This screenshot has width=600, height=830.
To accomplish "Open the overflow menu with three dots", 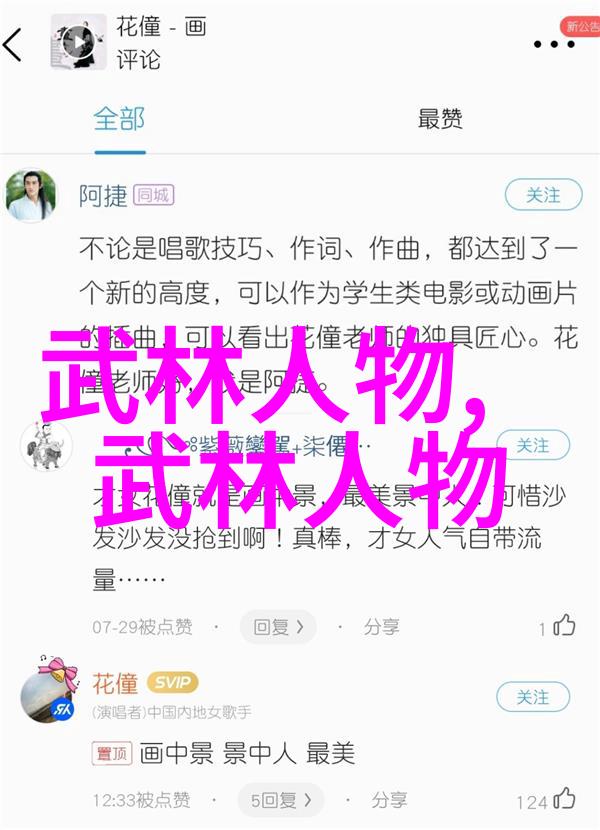I will (553, 45).
